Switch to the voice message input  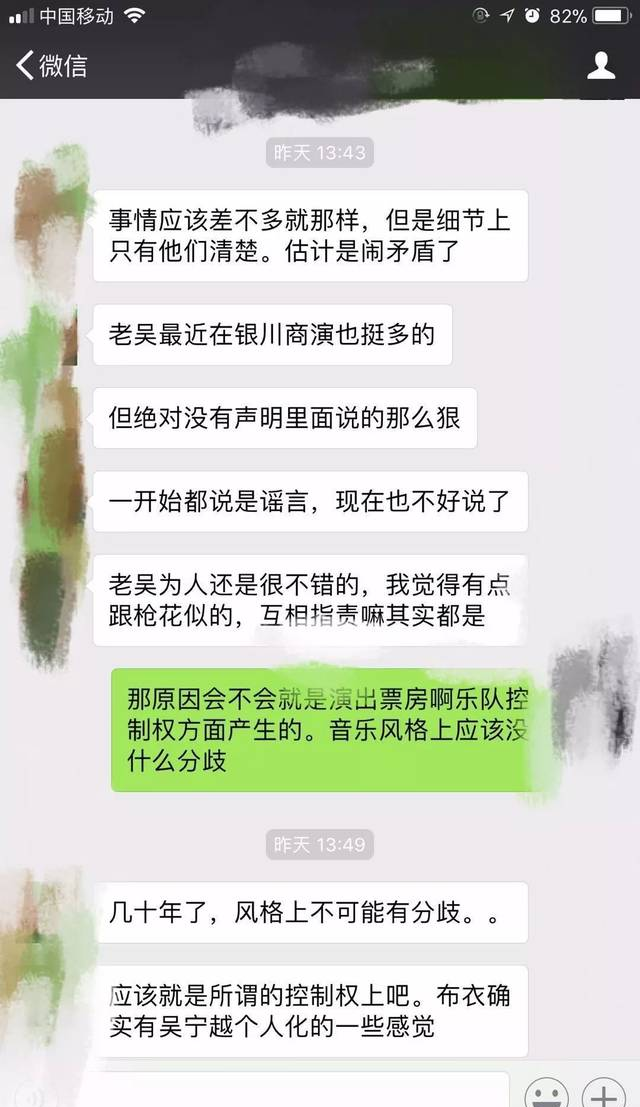click(28, 1096)
